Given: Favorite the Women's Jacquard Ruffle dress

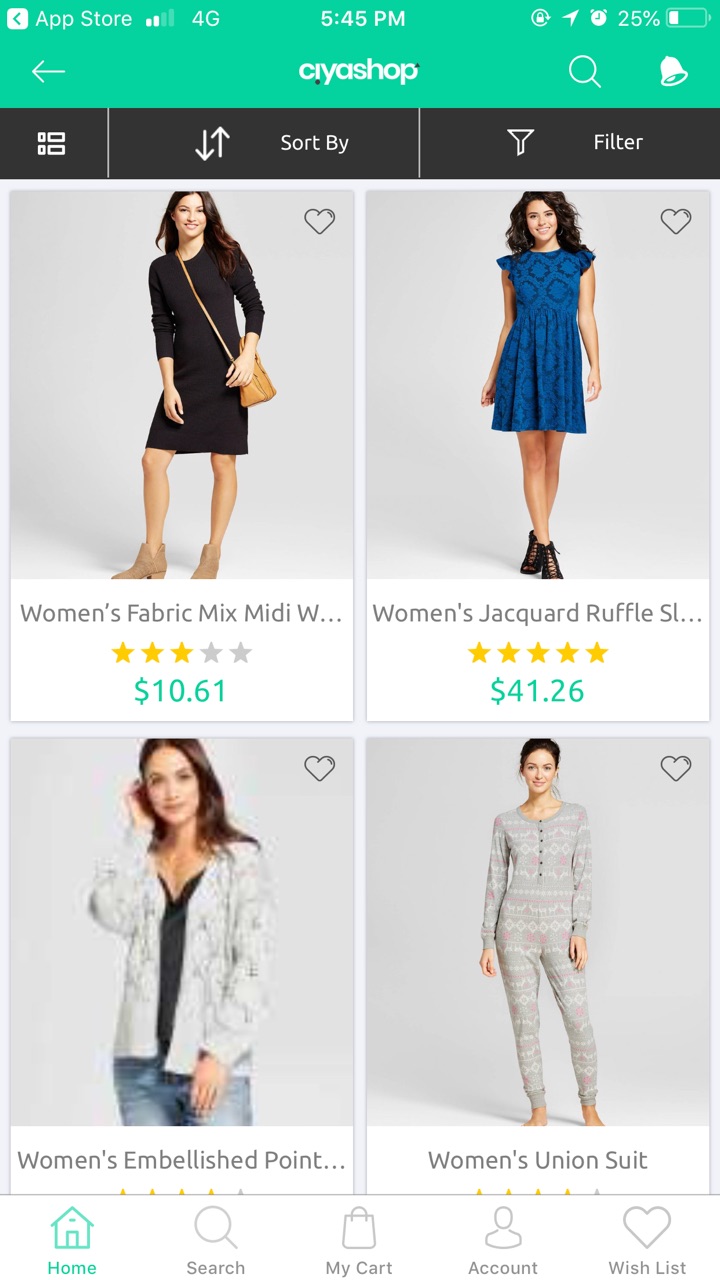Looking at the screenshot, I should (x=676, y=221).
